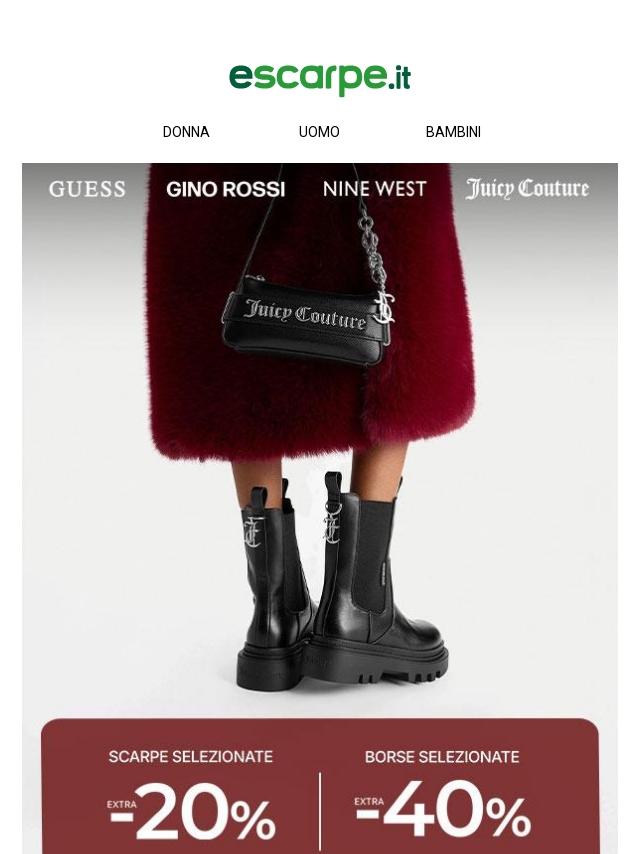
Task: Open the BAMBINI category link
Action: coord(453,132)
